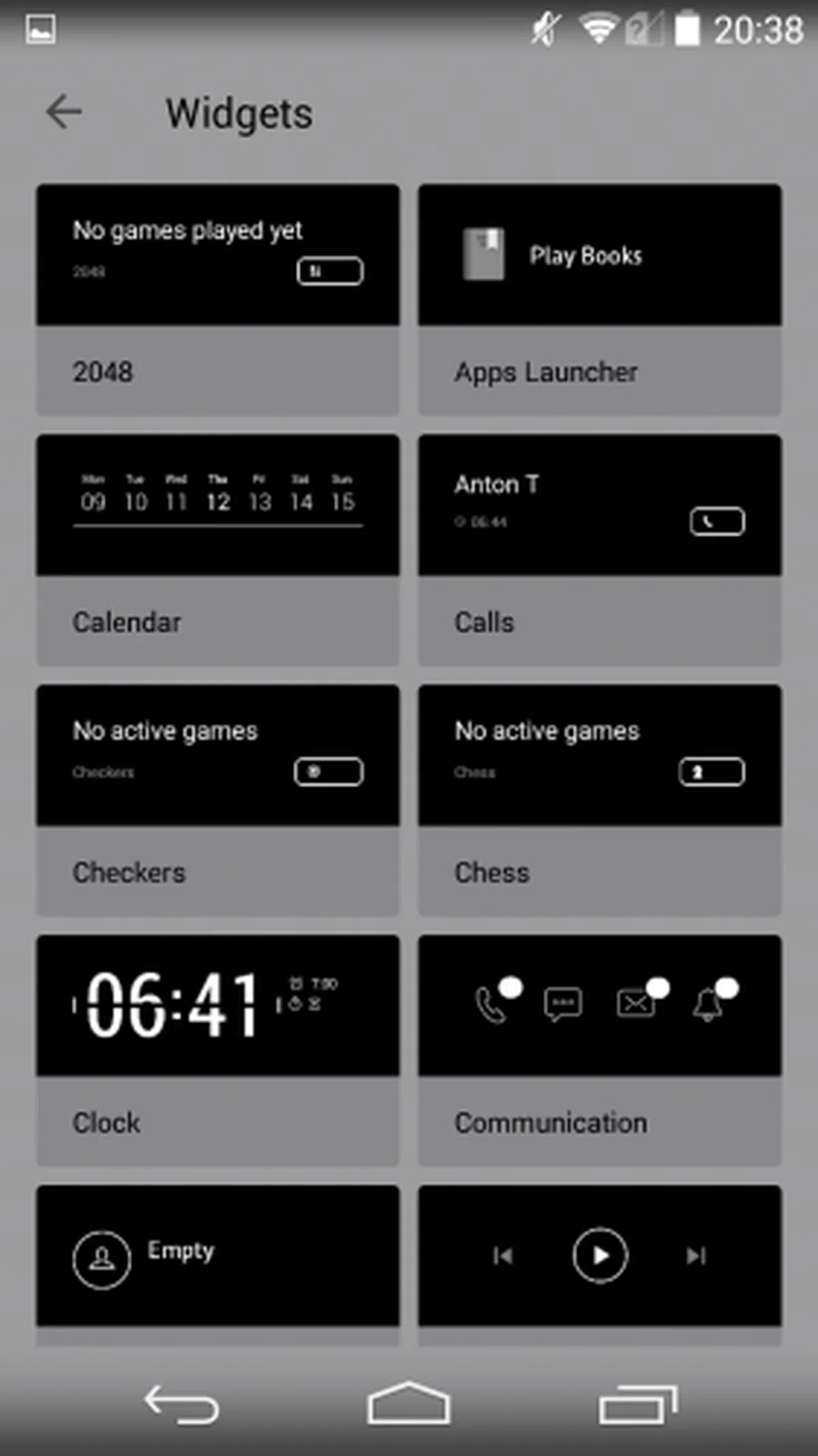818x1456 pixels.
Task: Select the 2048 widget
Action: (x=217, y=299)
